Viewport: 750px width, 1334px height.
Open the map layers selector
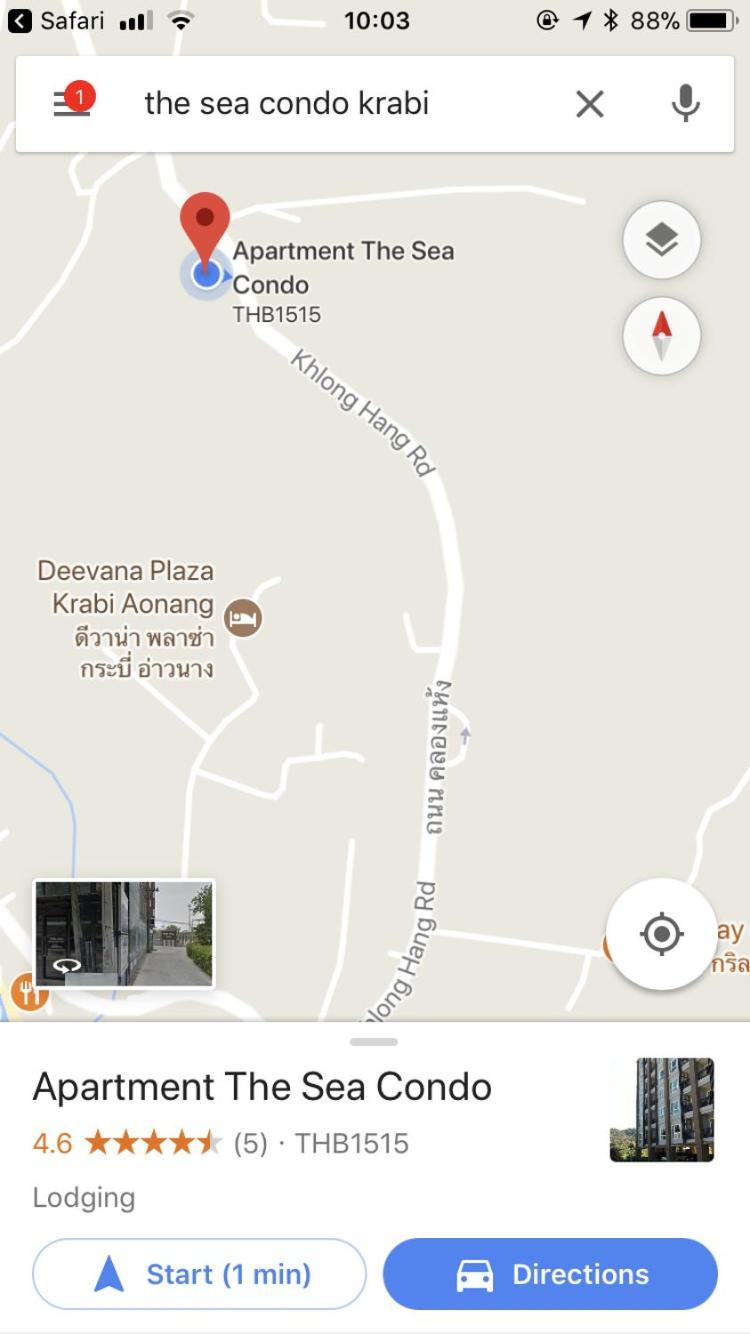[x=662, y=240]
